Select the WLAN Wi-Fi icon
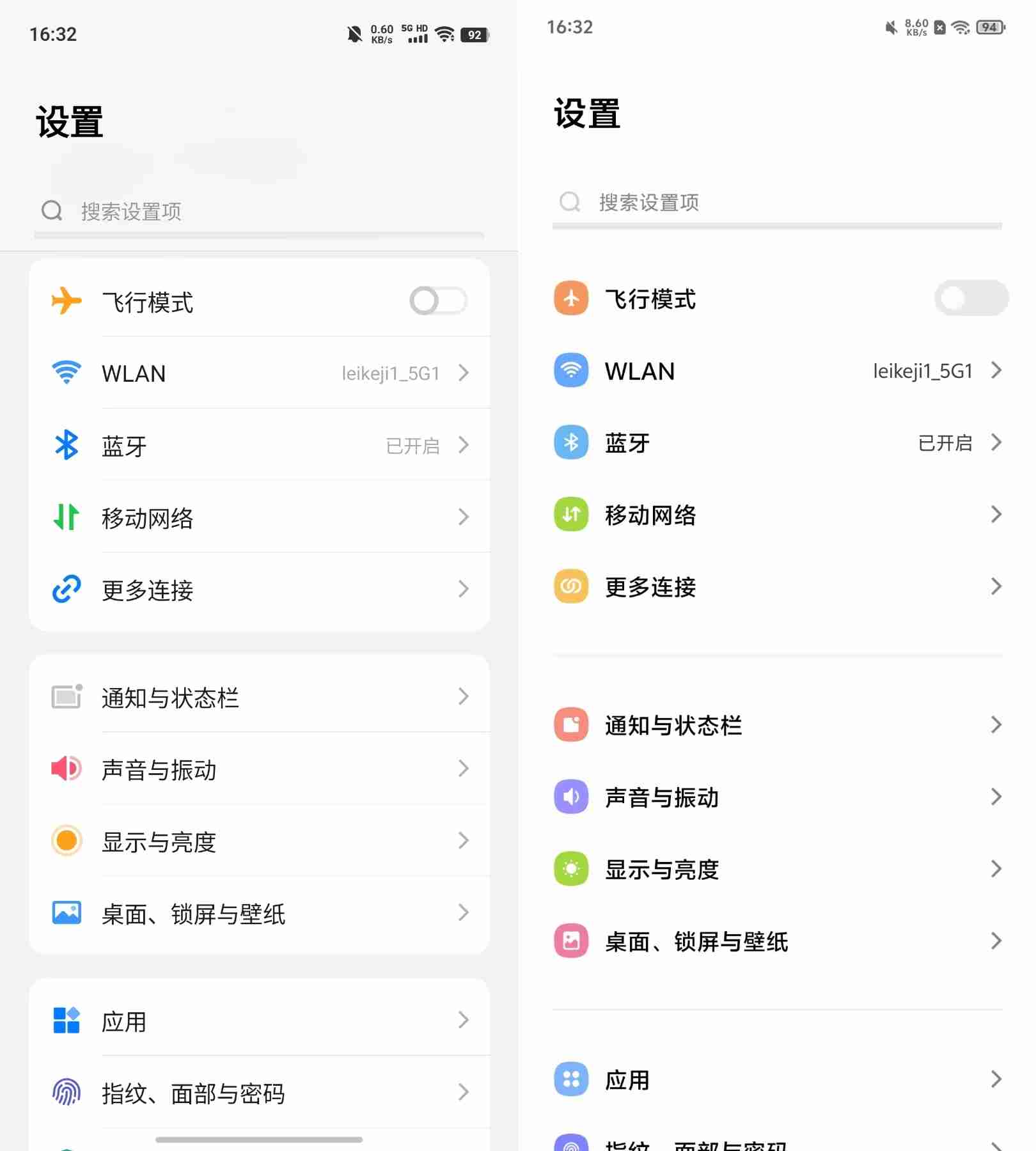Screen dimensions: 1036x1151 pyautogui.click(x=67, y=373)
